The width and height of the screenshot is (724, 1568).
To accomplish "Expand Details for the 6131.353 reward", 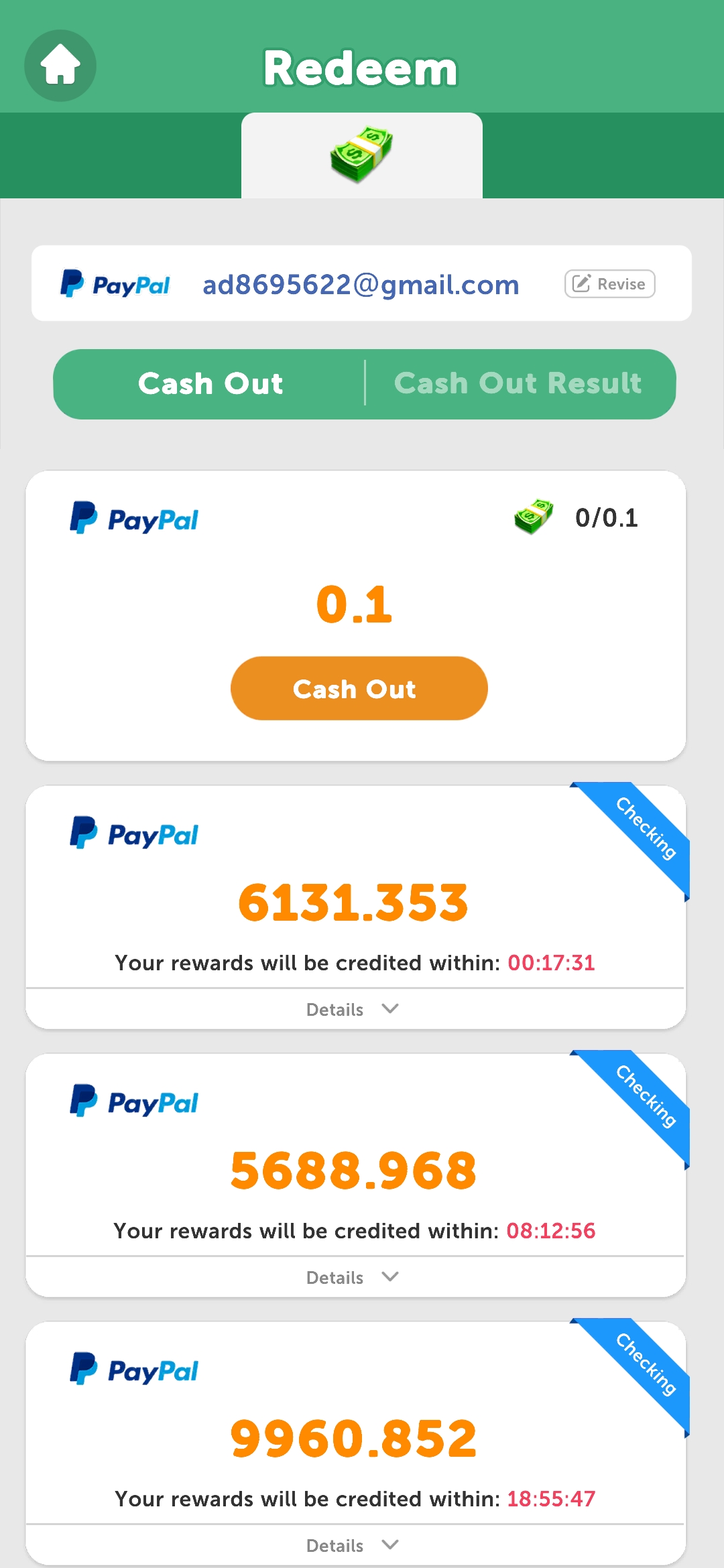I will pyautogui.click(x=353, y=1009).
